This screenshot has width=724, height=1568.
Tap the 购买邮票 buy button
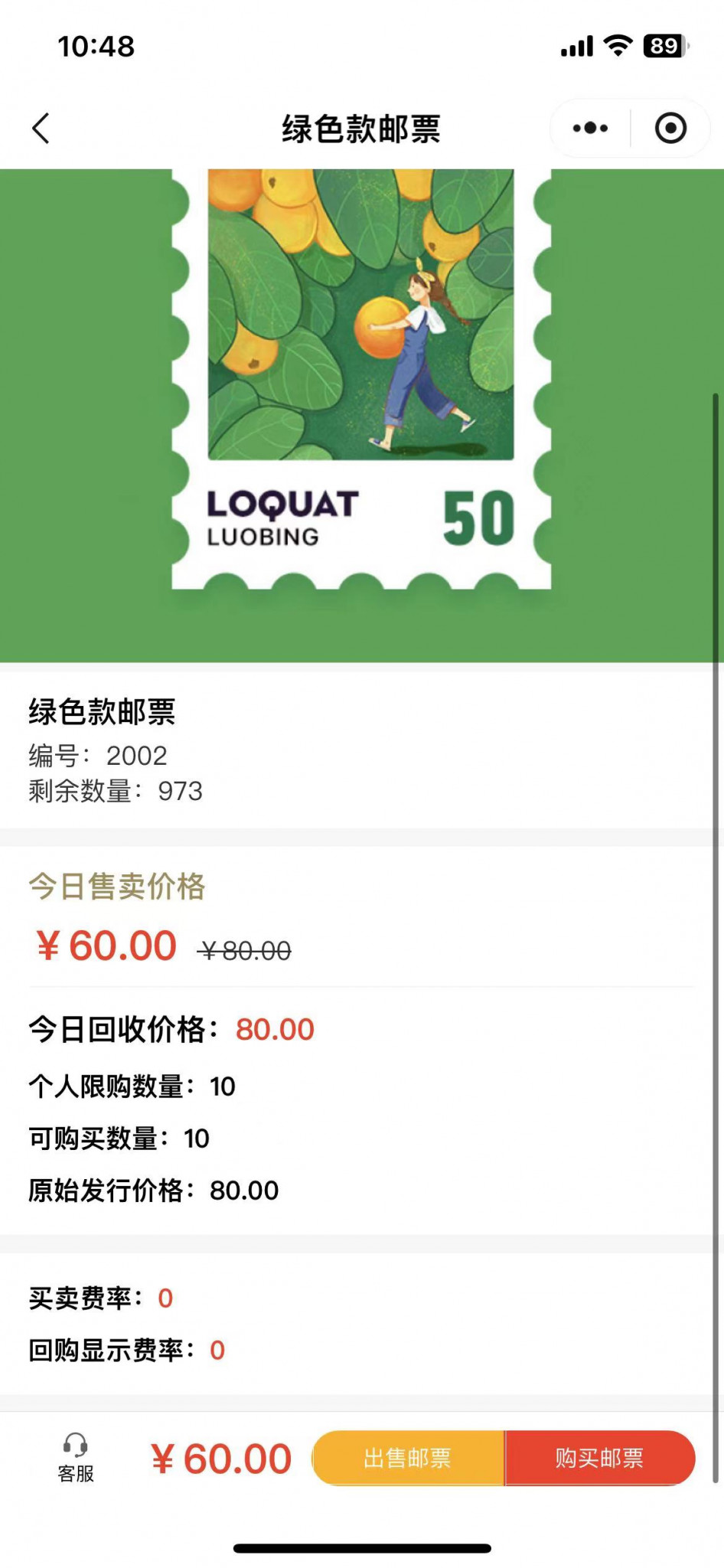pos(600,1458)
